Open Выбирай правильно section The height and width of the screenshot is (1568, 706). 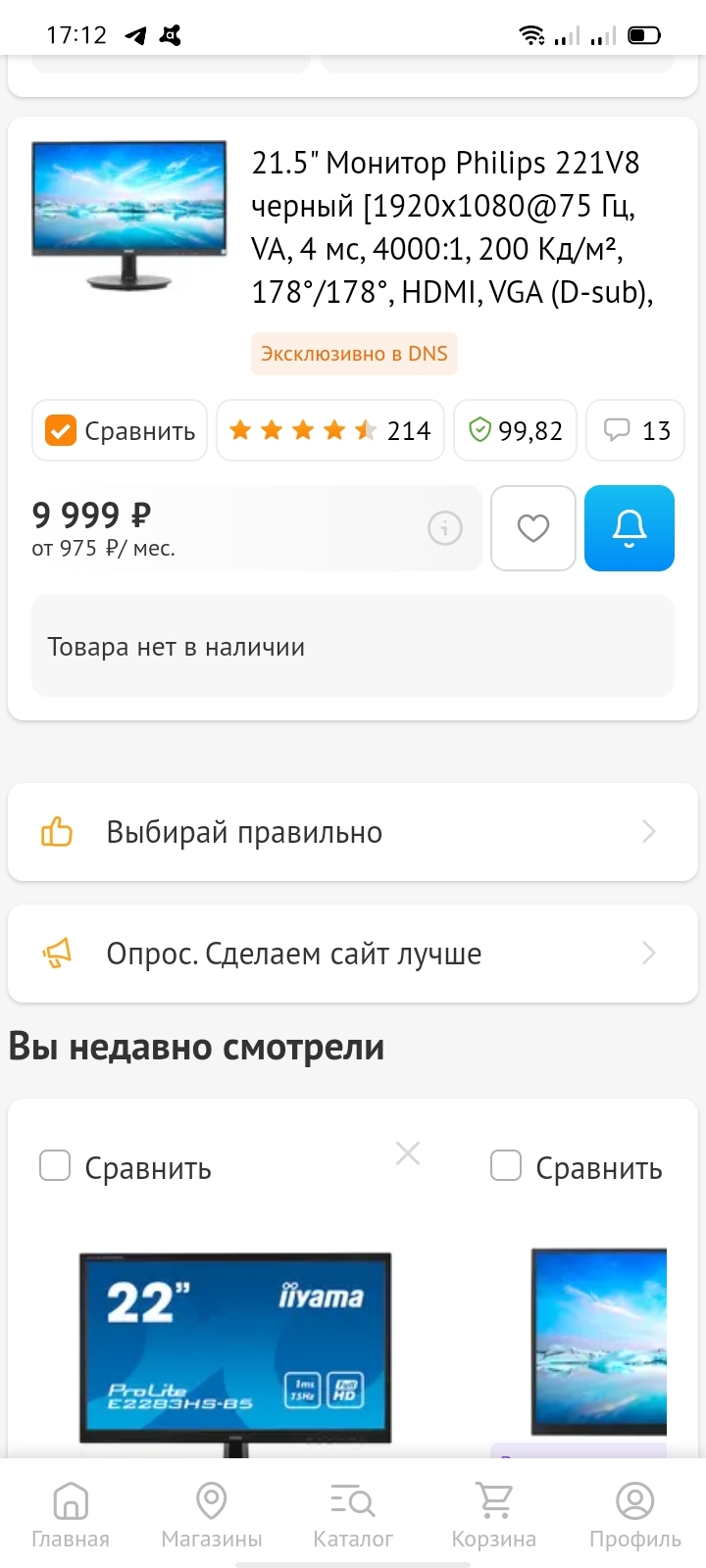click(353, 832)
